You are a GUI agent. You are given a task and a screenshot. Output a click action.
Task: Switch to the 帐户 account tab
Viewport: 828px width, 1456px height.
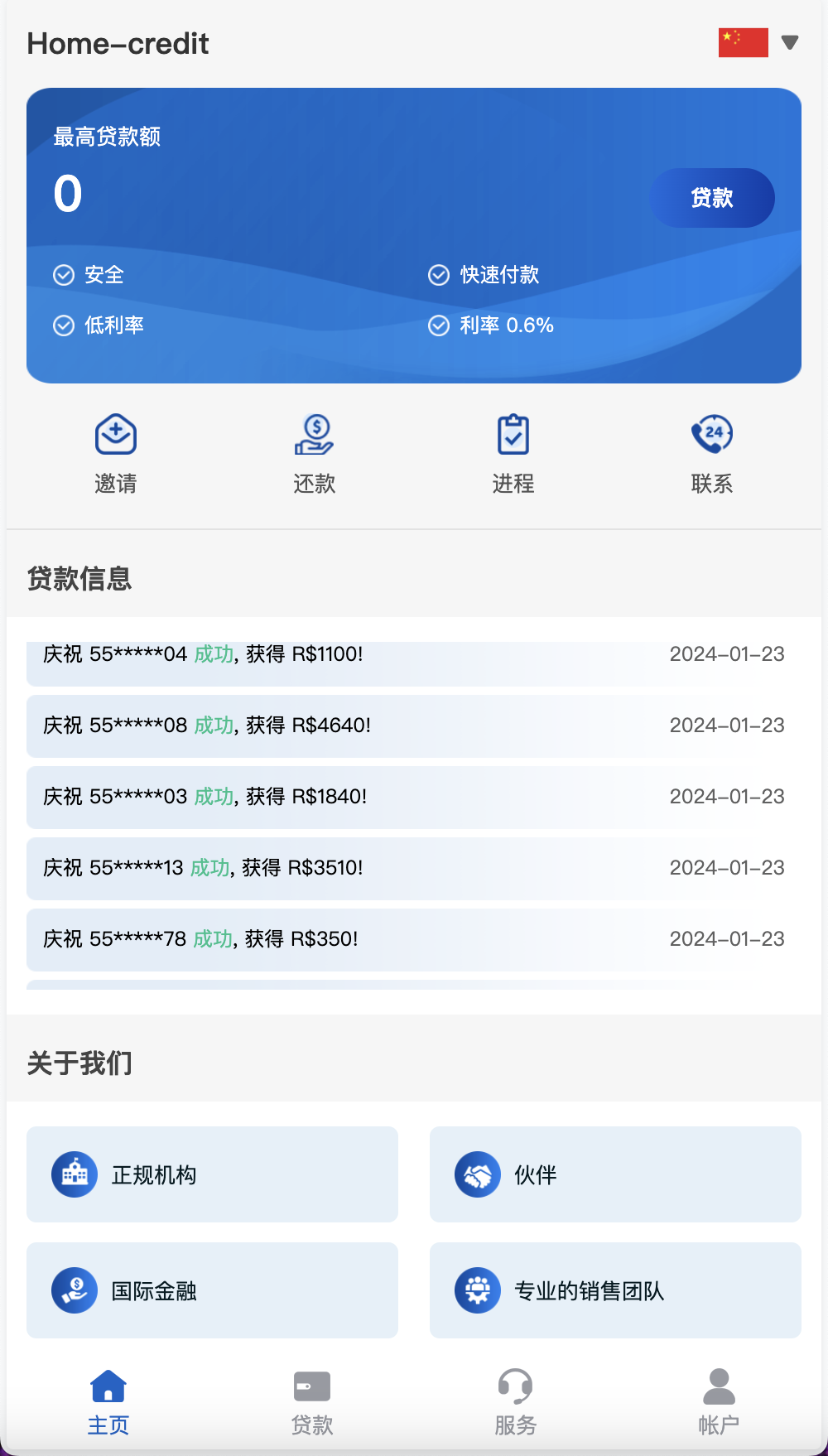(x=719, y=1402)
